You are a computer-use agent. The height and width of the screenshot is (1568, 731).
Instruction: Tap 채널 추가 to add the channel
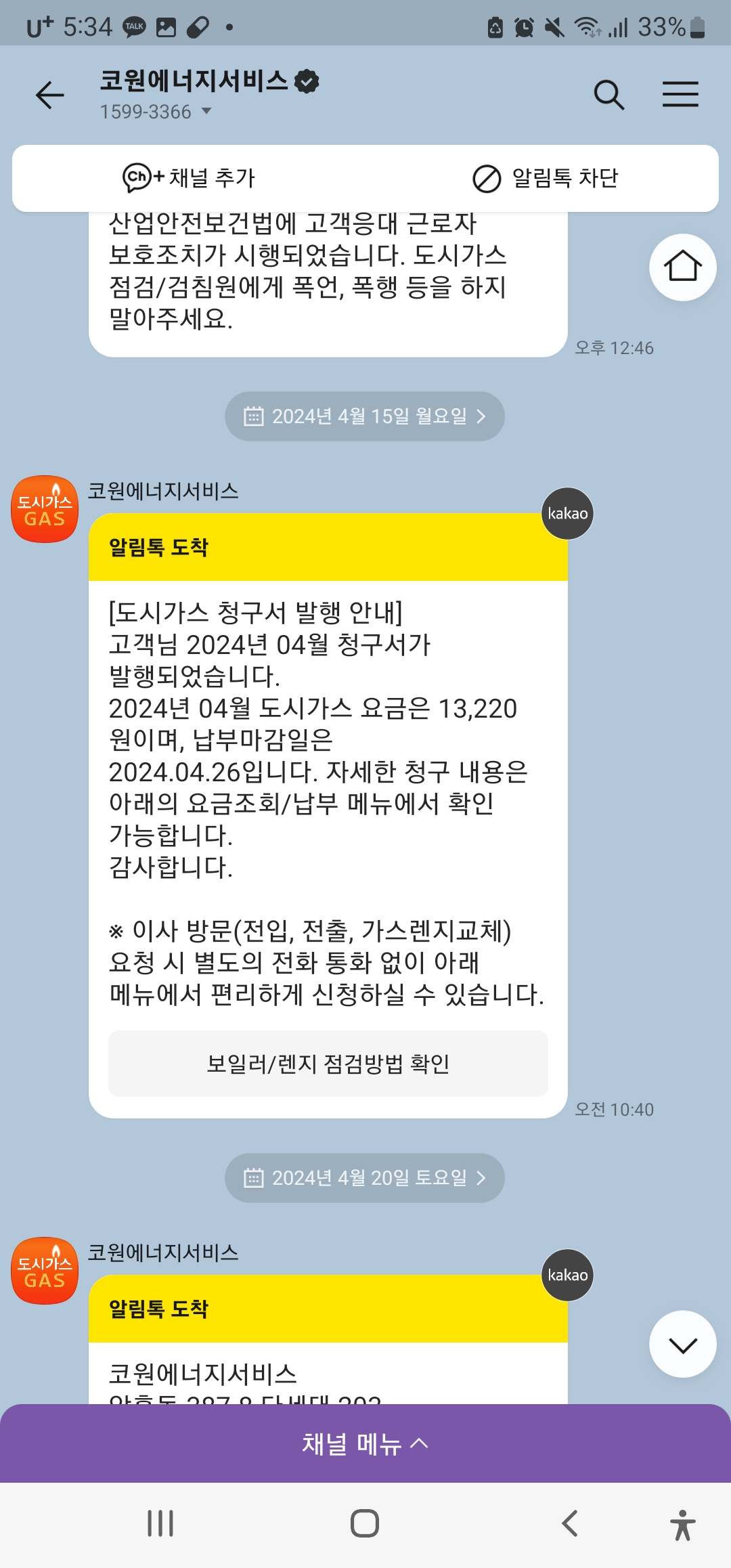coord(189,178)
